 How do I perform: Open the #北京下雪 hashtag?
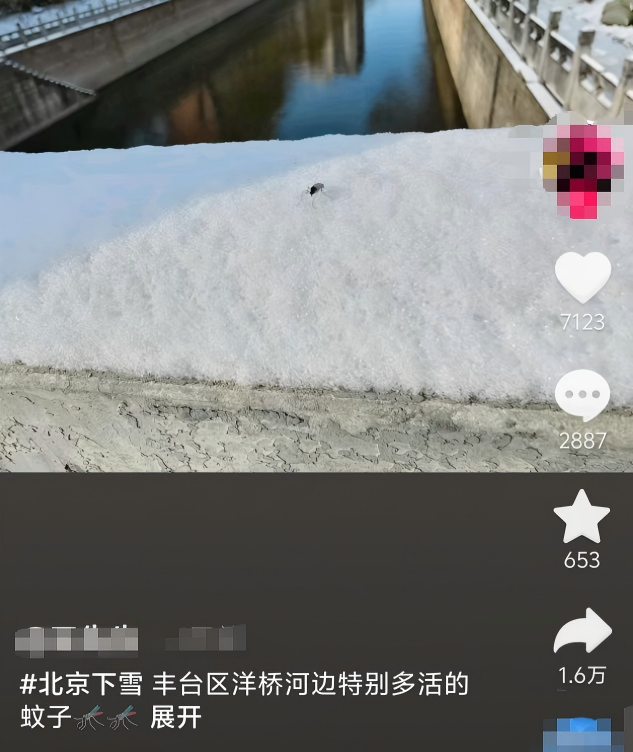(x=82, y=685)
